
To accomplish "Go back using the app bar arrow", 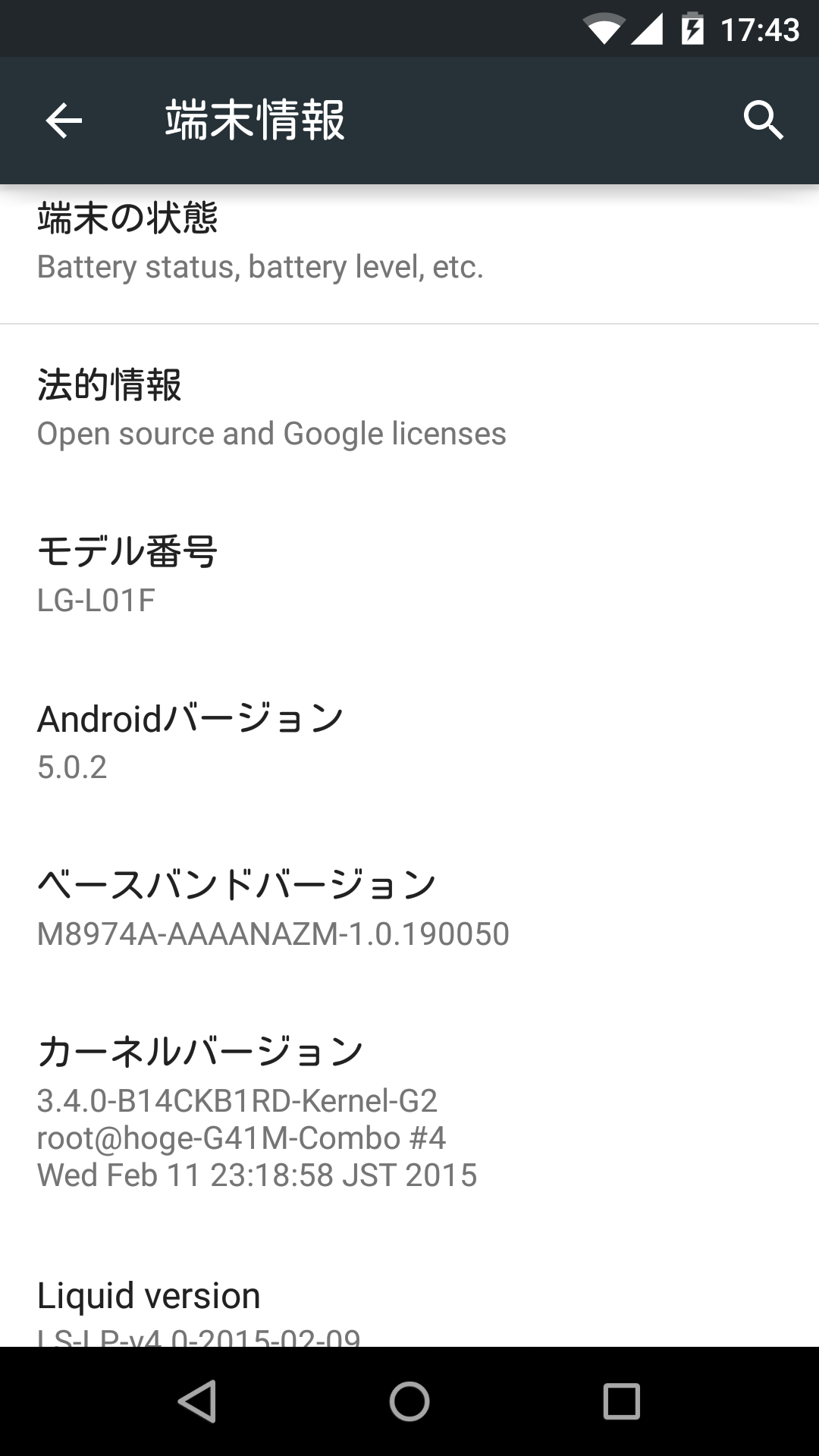I will [x=64, y=121].
